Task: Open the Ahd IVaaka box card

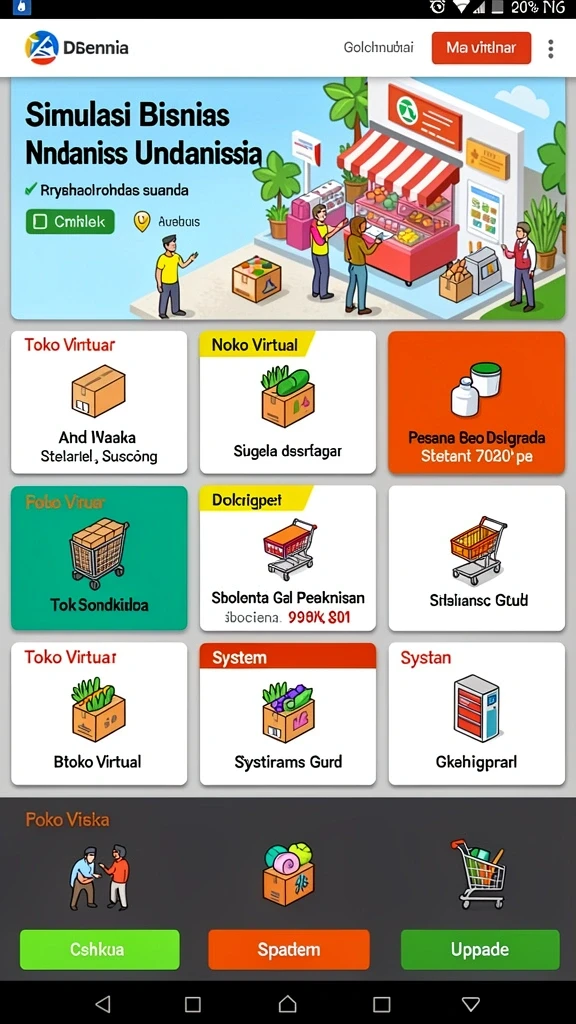Action: tap(99, 402)
